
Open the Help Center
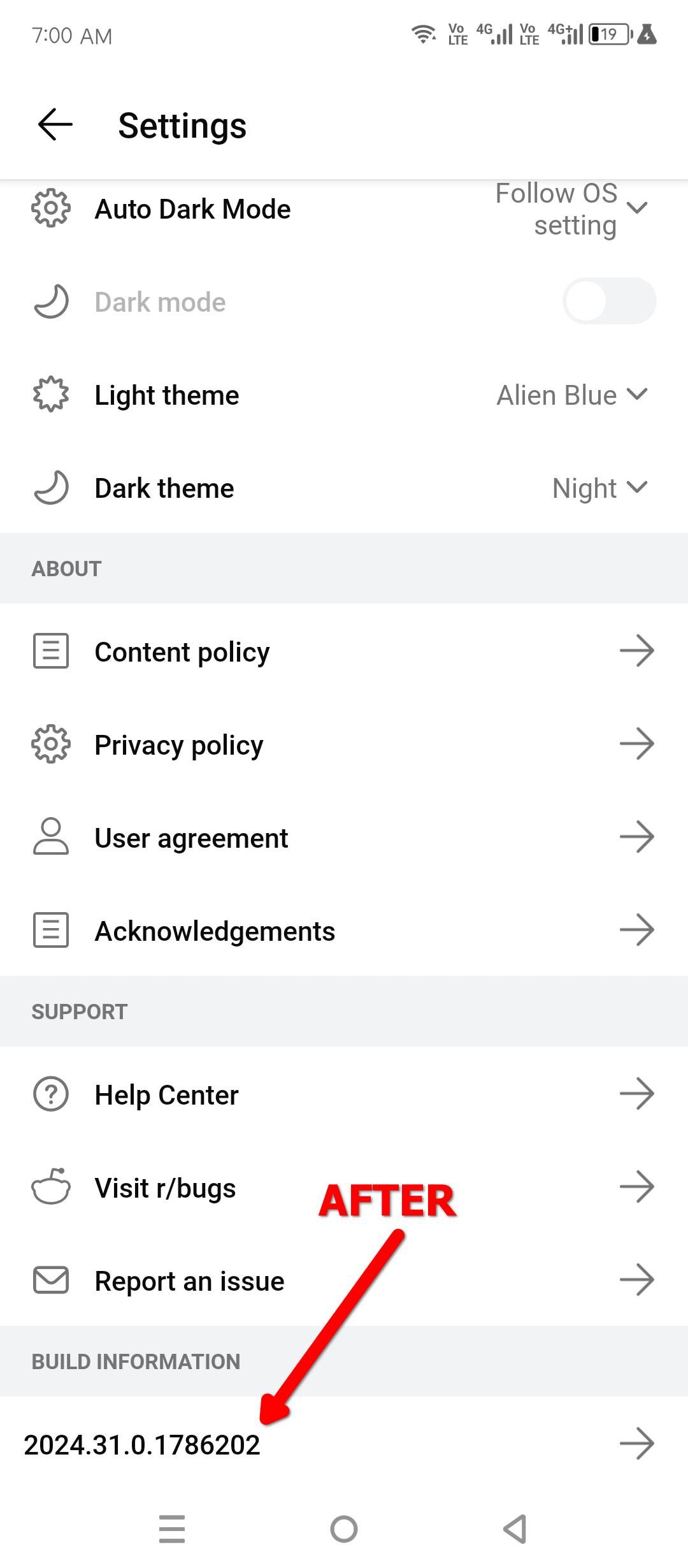344,1094
